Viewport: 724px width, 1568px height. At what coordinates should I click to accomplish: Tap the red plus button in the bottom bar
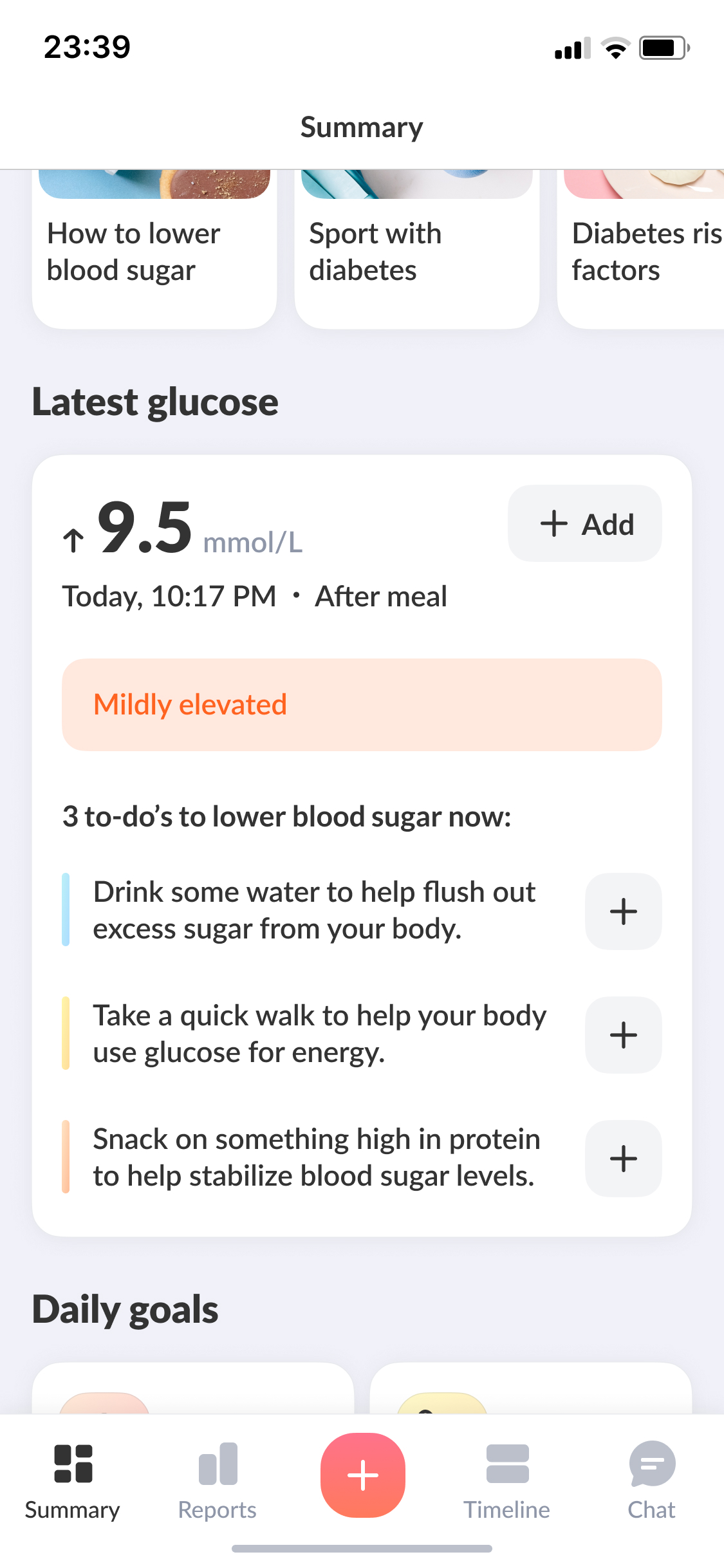pos(363,1475)
